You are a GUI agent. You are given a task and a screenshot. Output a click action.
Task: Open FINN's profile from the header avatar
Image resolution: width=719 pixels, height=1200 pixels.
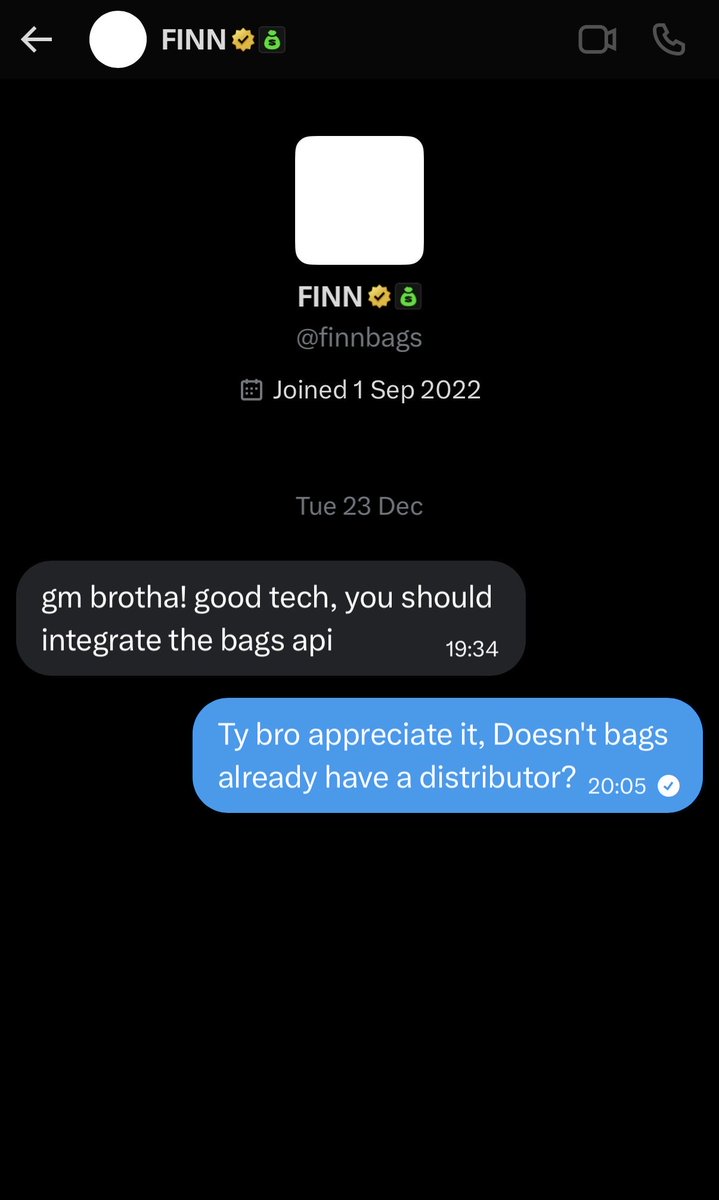coord(118,40)
